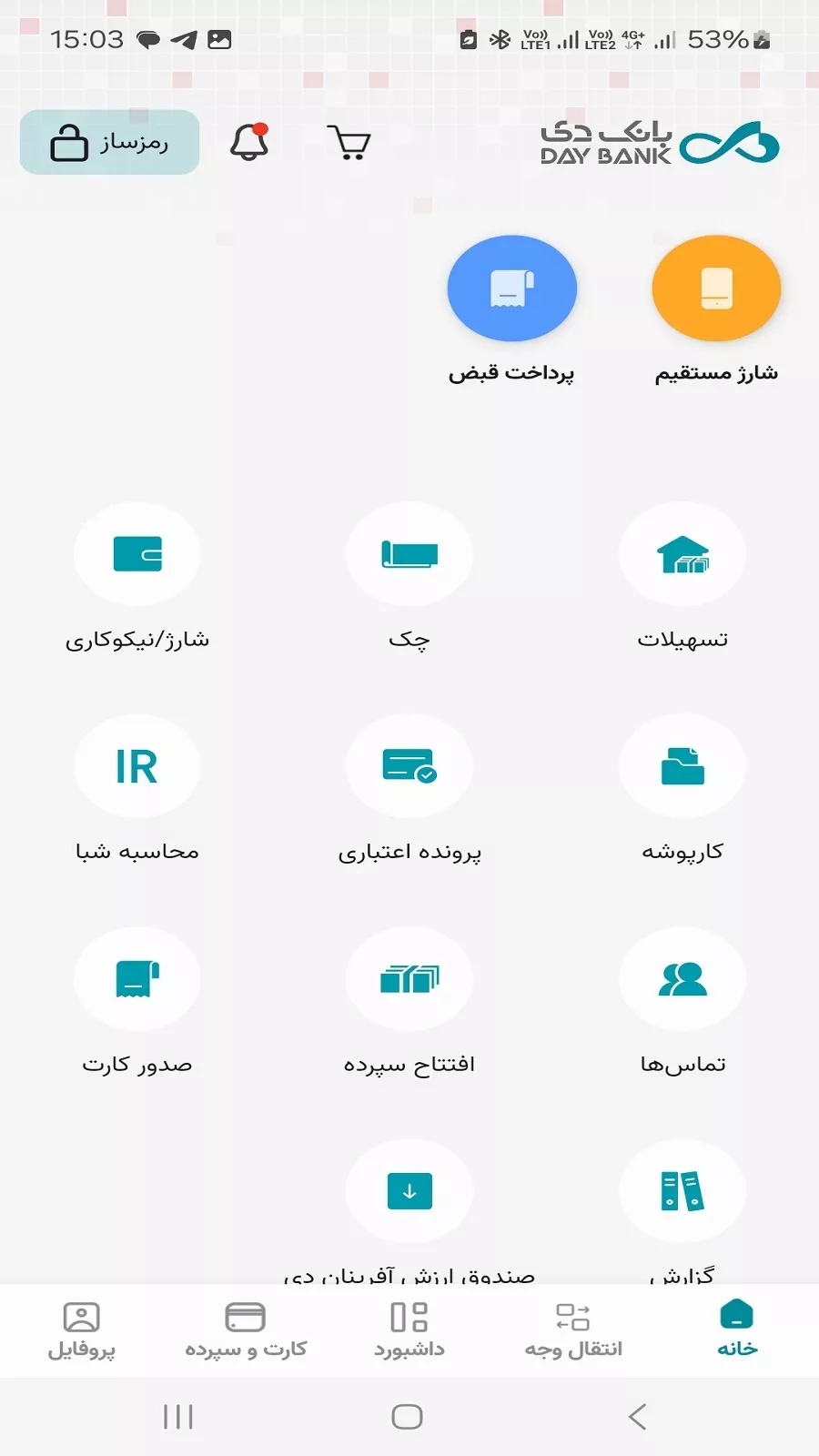This screenshot has height=1456, width=819.
Task: Open کارپوشه folder
Action: tap(682, 767)
